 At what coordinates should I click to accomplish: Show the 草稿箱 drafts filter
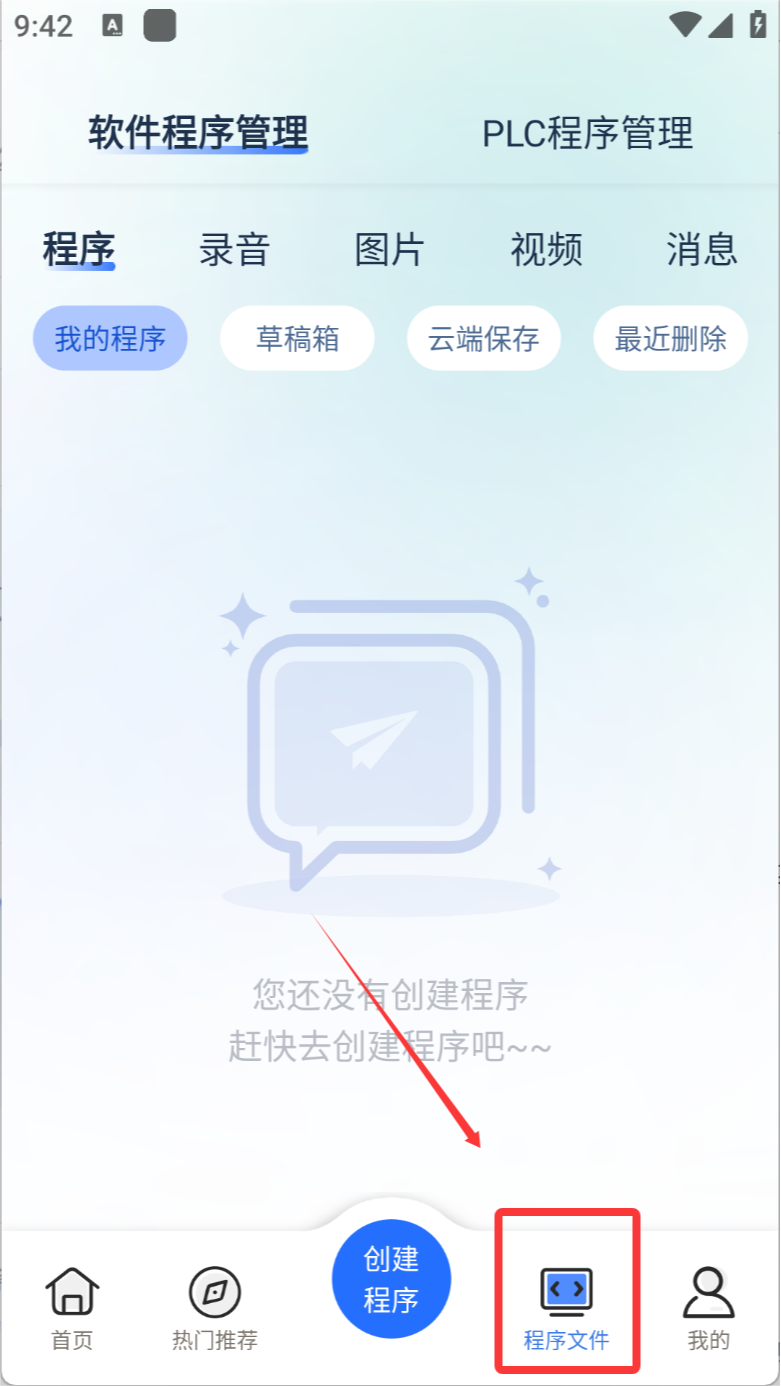[x=297, y=338]
